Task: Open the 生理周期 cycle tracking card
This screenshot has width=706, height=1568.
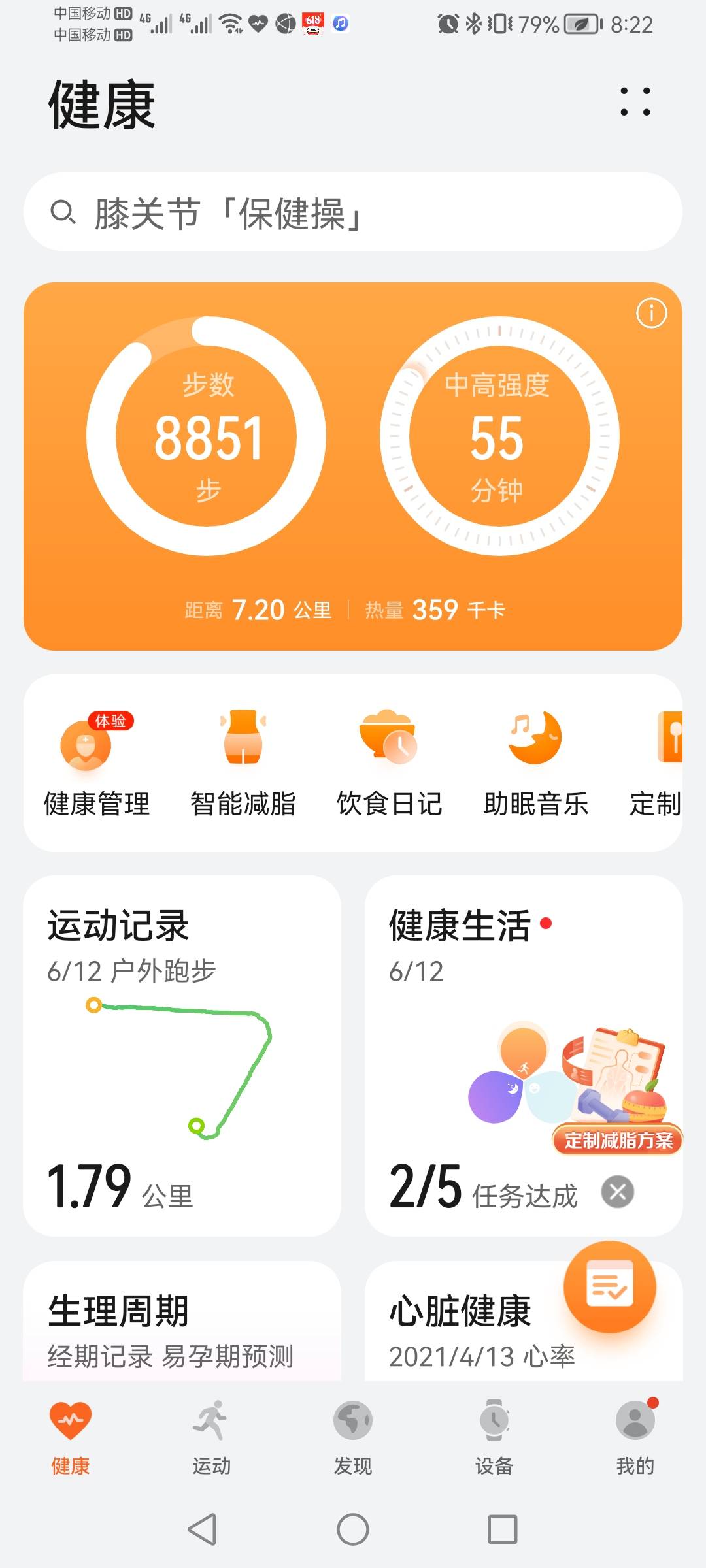Action: 183,1326
